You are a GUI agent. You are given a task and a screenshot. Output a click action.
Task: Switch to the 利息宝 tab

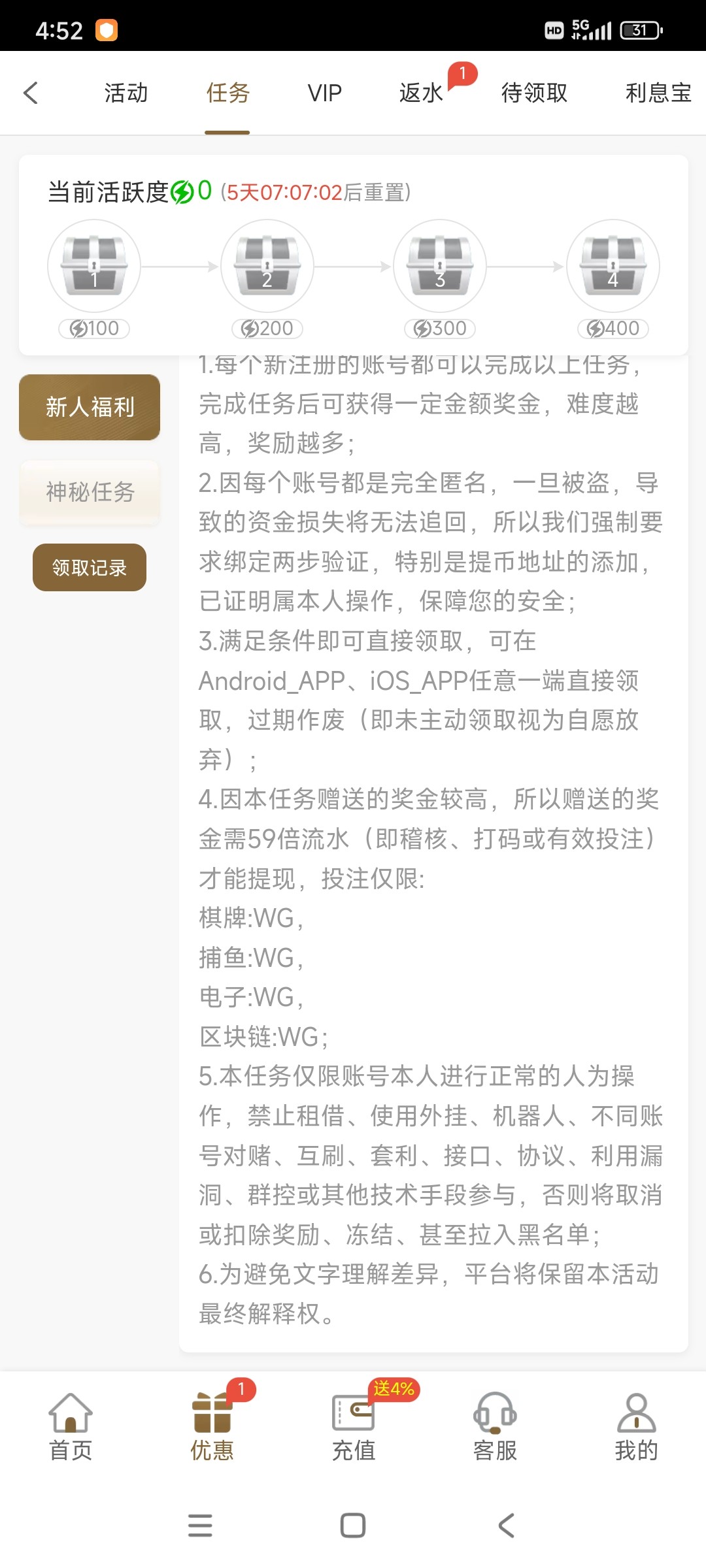658,93
